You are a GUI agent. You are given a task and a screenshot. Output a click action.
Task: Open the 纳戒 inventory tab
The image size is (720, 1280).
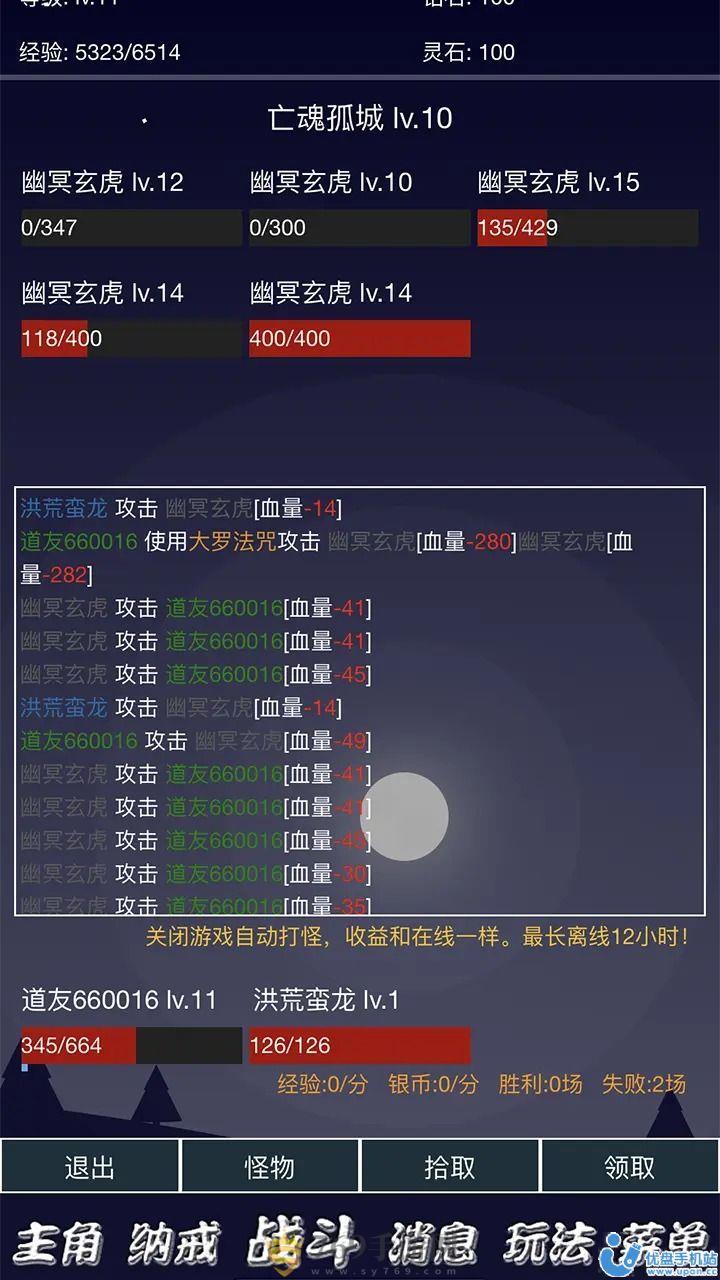(x=173, y=1243)
